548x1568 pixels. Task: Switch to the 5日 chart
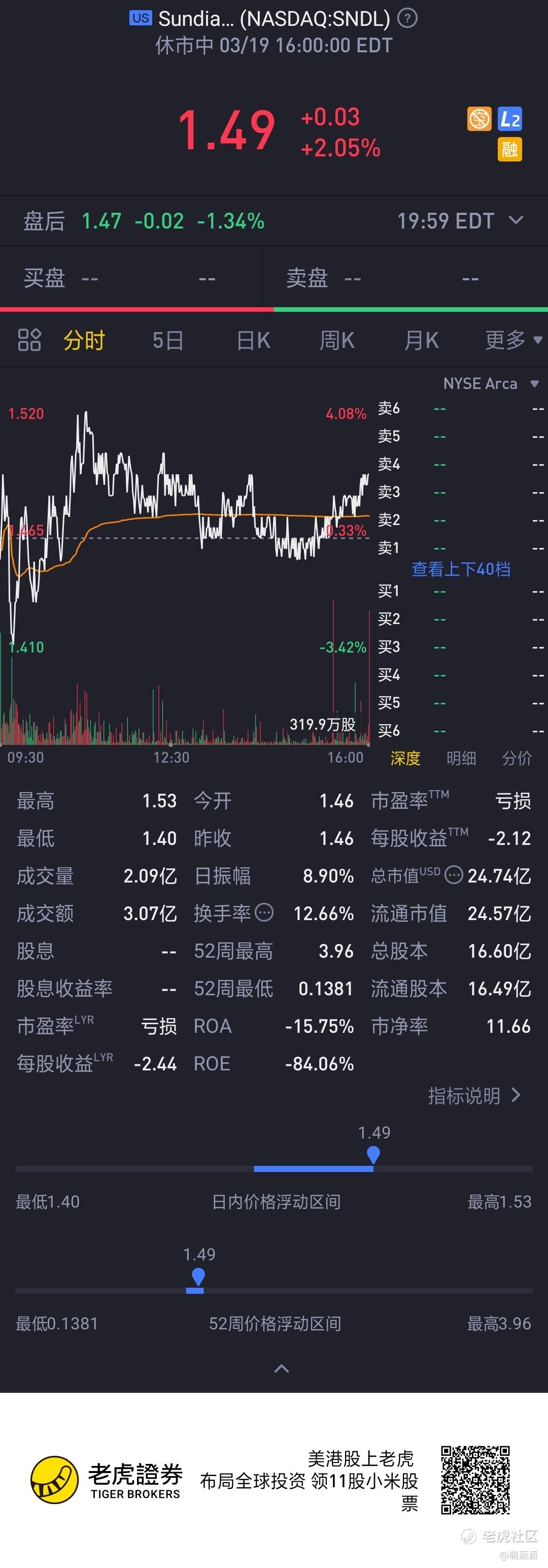point(167,340)
